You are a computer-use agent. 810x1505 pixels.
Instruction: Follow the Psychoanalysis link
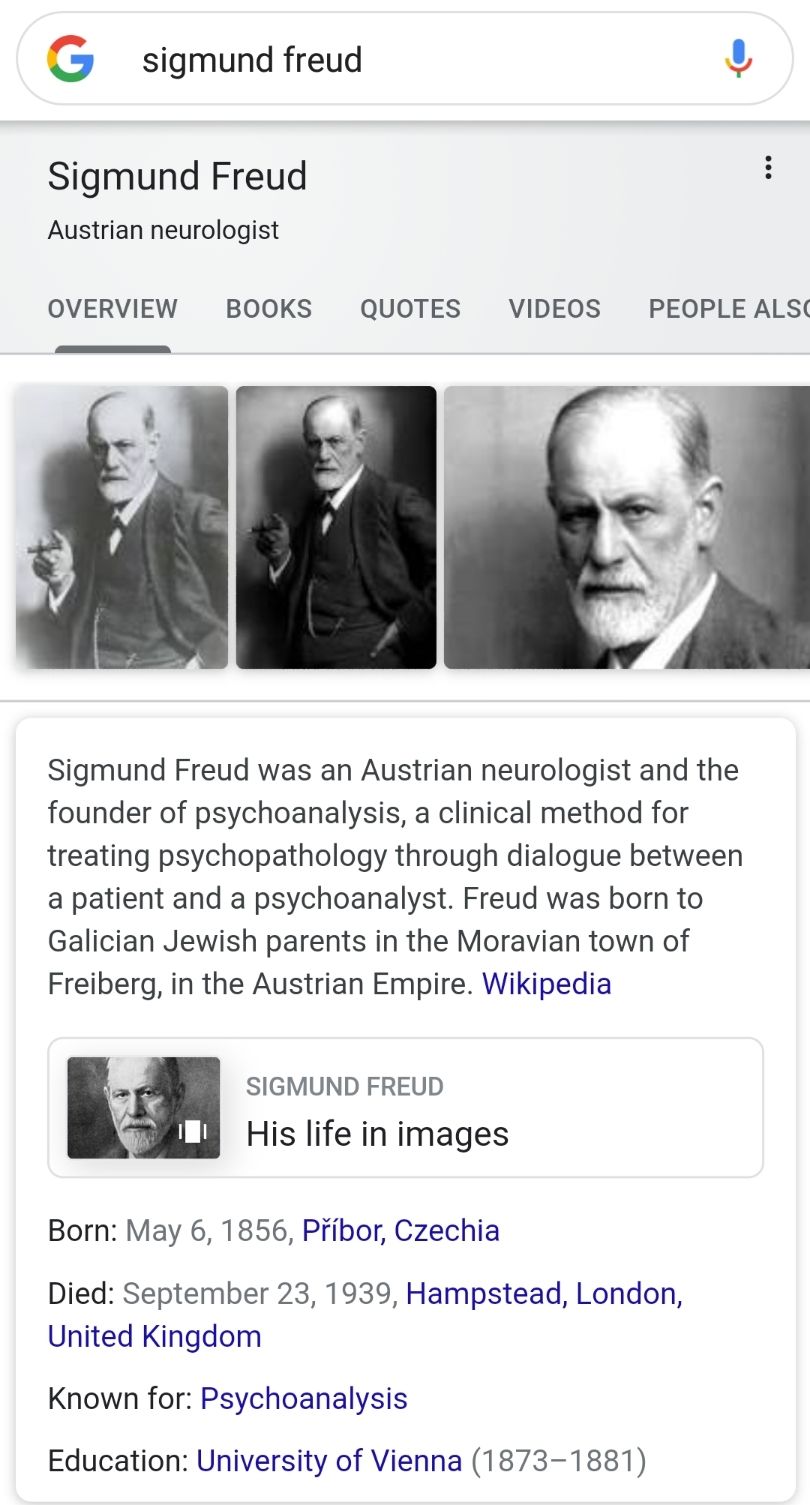[x=304, y=1398]
